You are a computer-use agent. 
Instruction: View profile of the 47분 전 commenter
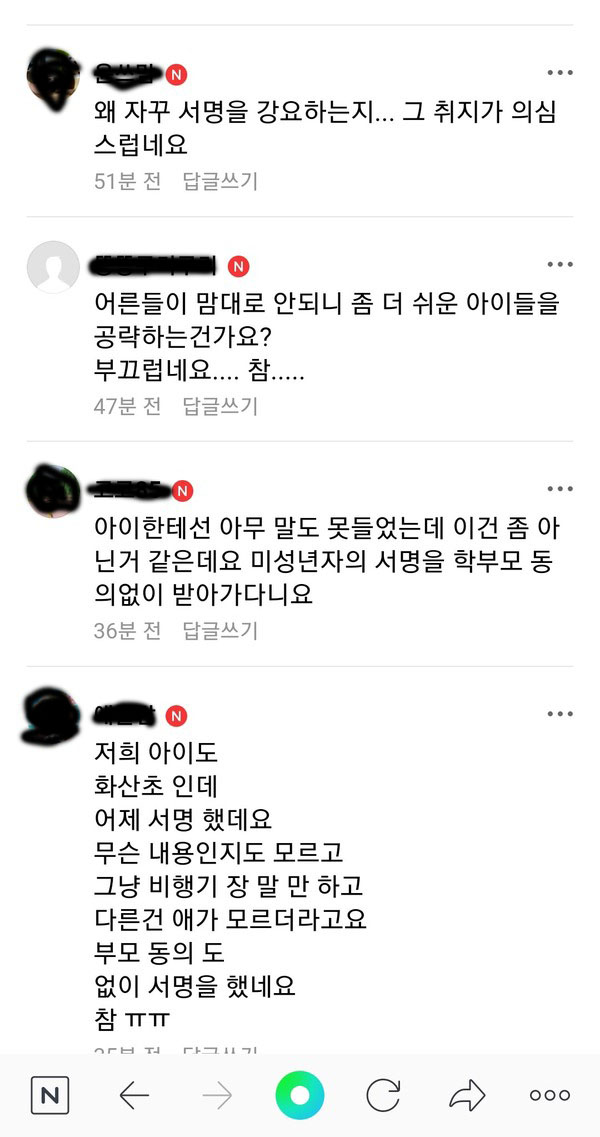click(x=50, y=266)
